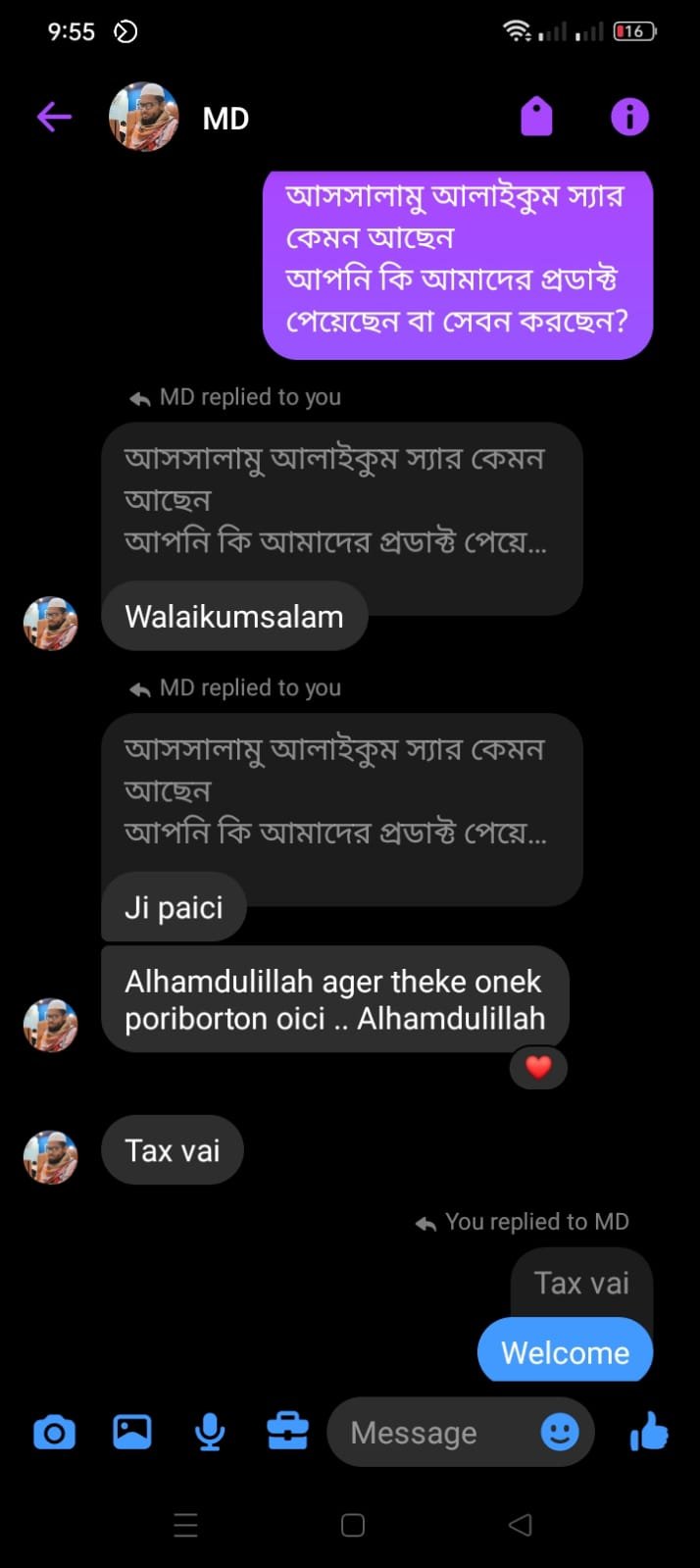Open the photo gallery picker

pyautogui.click(x=132, y=1433)
